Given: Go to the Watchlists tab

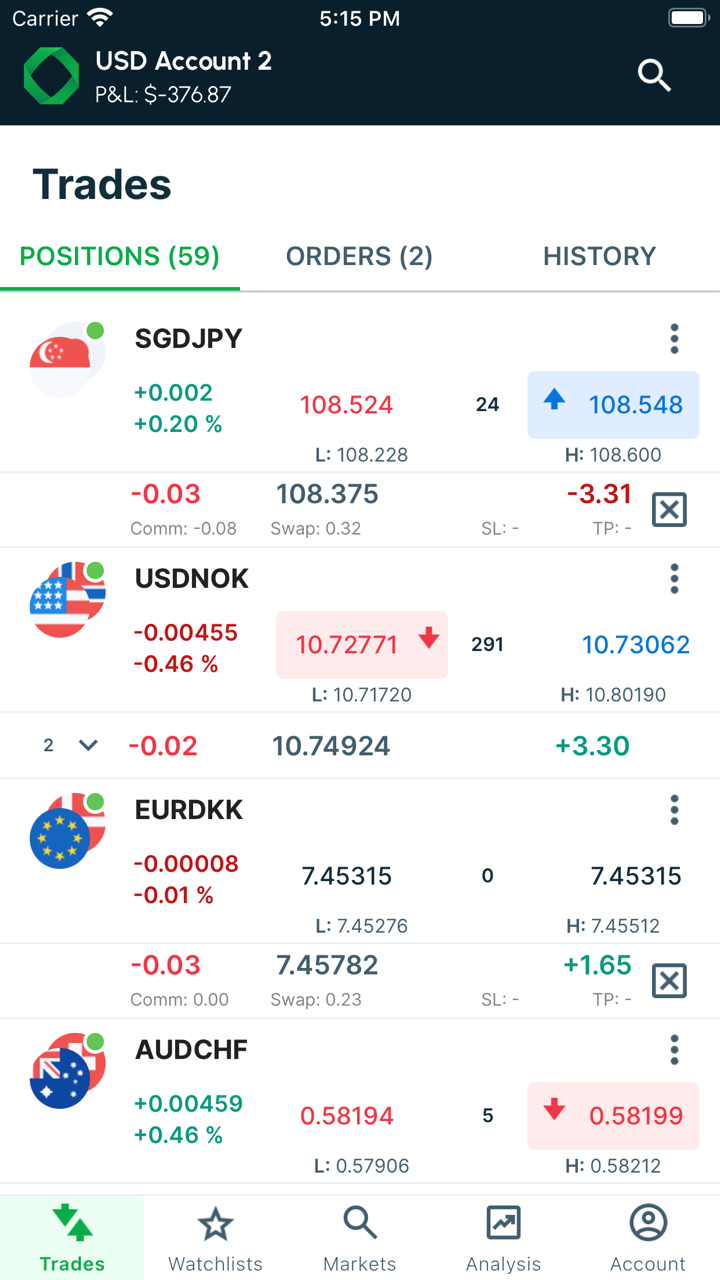Looking at the screenshot, I should click(216, 1238).
